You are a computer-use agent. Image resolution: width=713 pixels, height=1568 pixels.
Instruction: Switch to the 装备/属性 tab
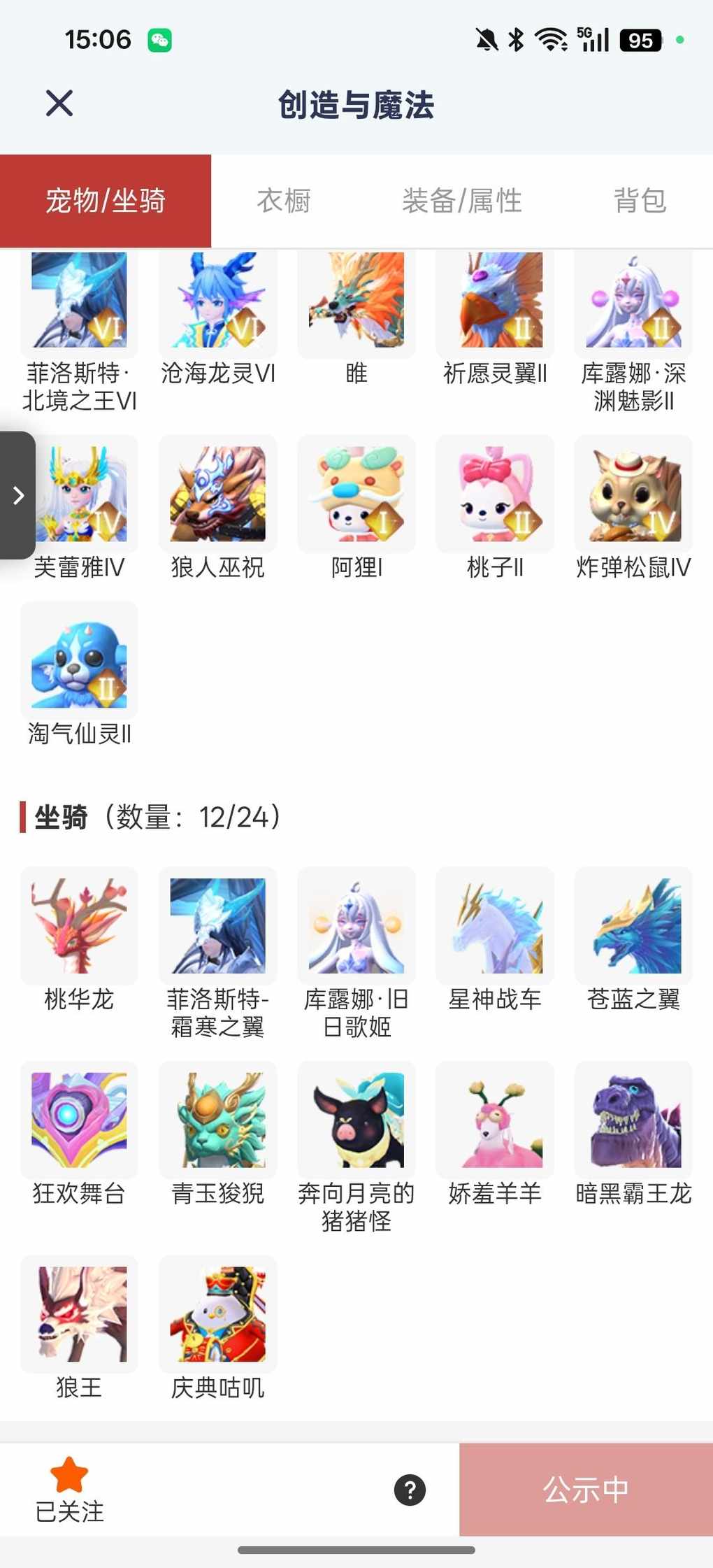click(x=461, y=201)
